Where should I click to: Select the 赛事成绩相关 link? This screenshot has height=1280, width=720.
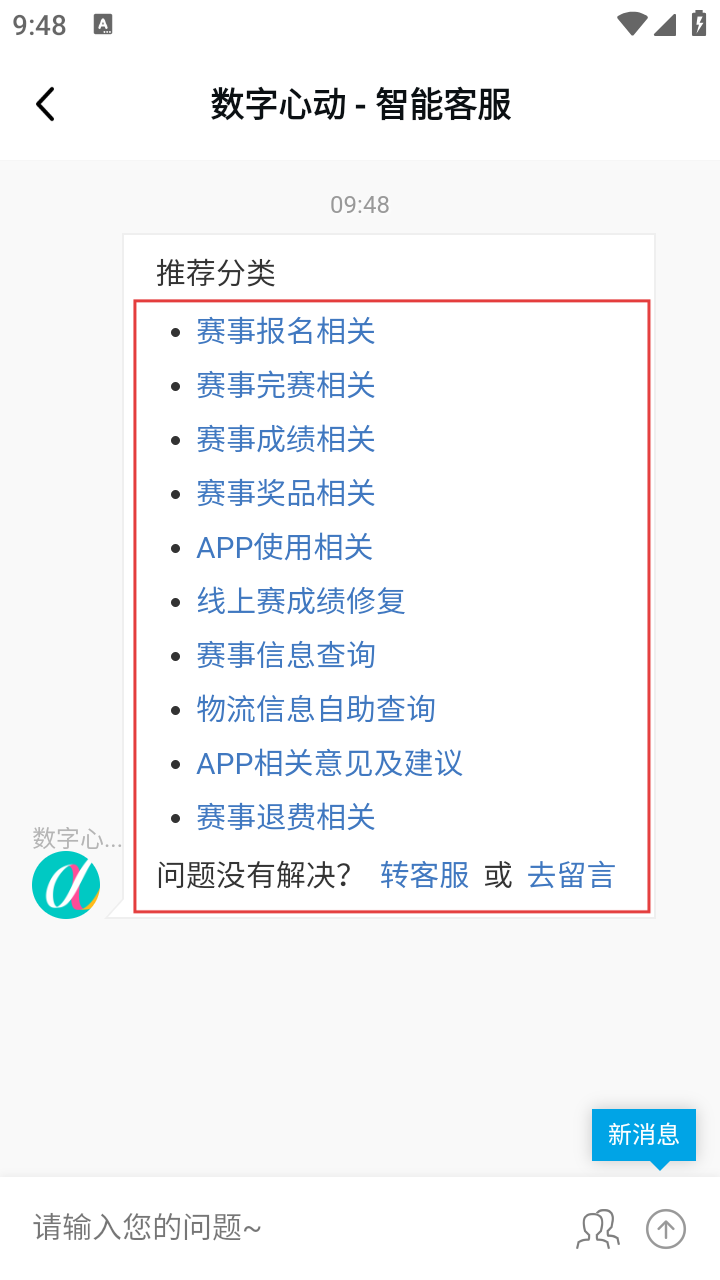(285, 439)
